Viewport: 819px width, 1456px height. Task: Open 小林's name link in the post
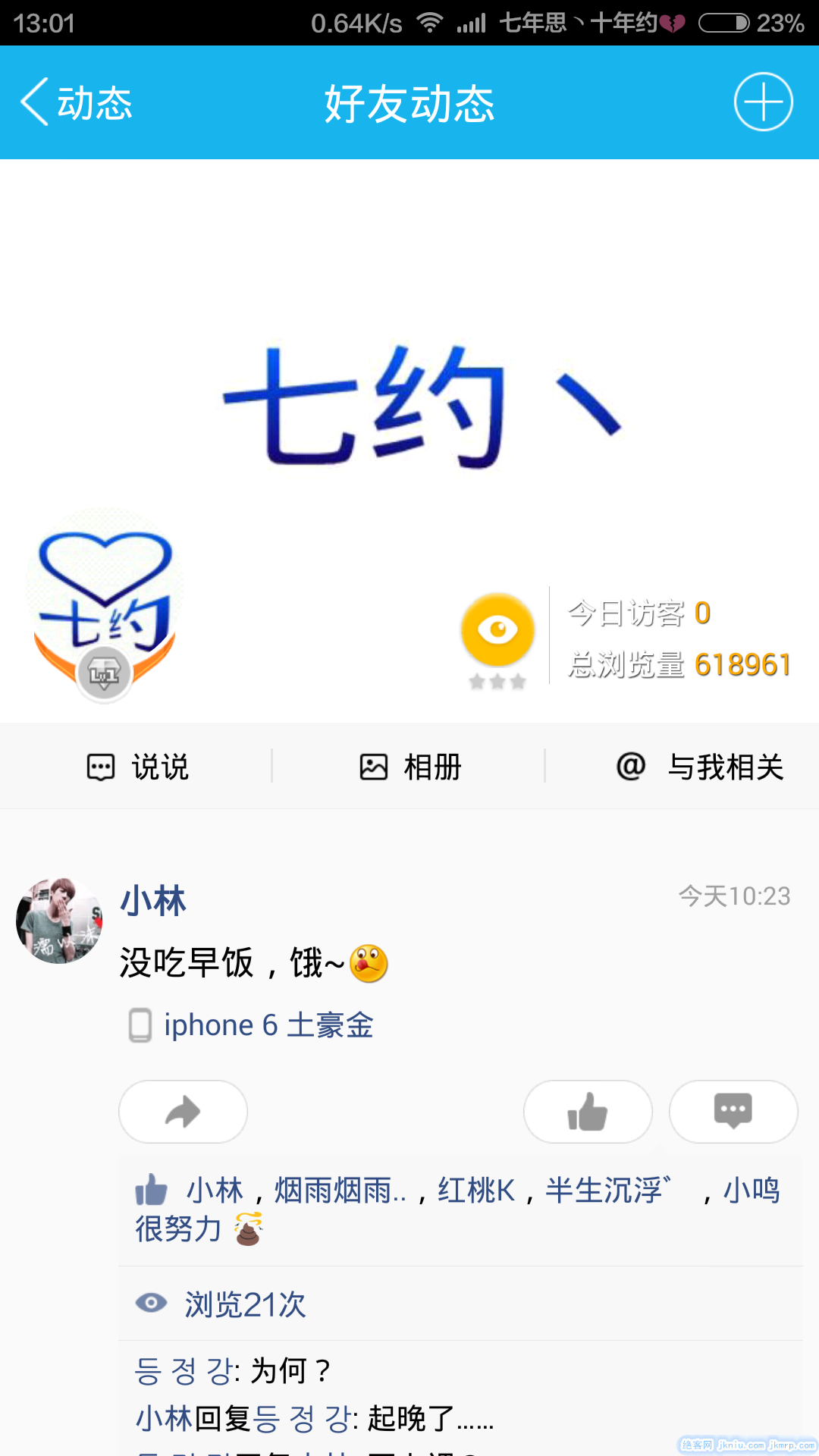pyautogui.click(x=153, y=901)
